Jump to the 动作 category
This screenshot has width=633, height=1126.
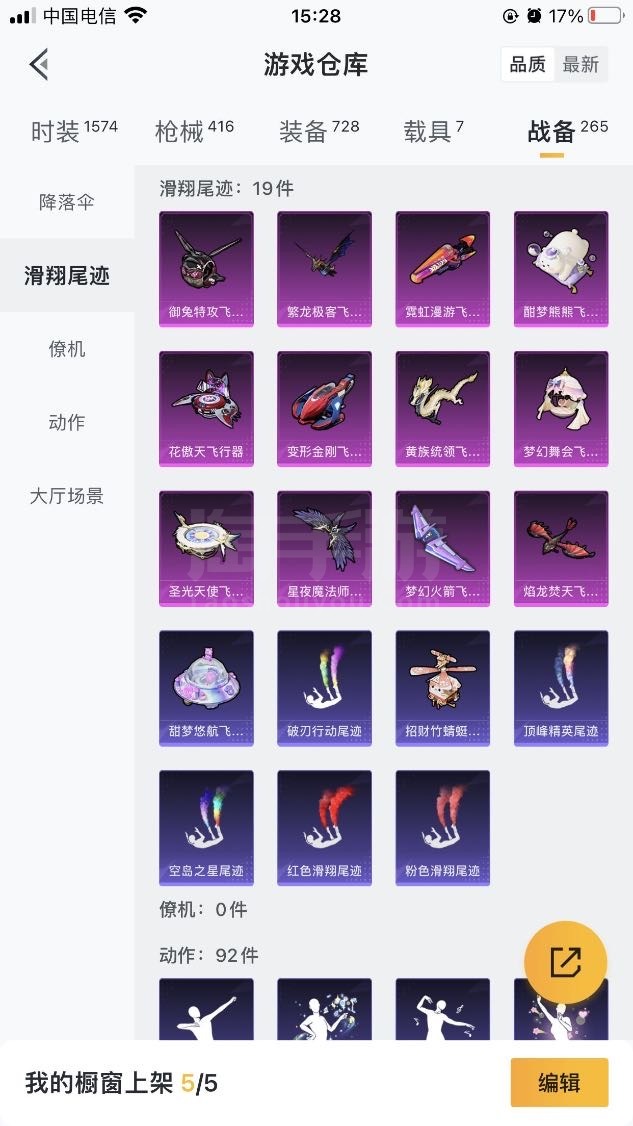tap(67, 422)
